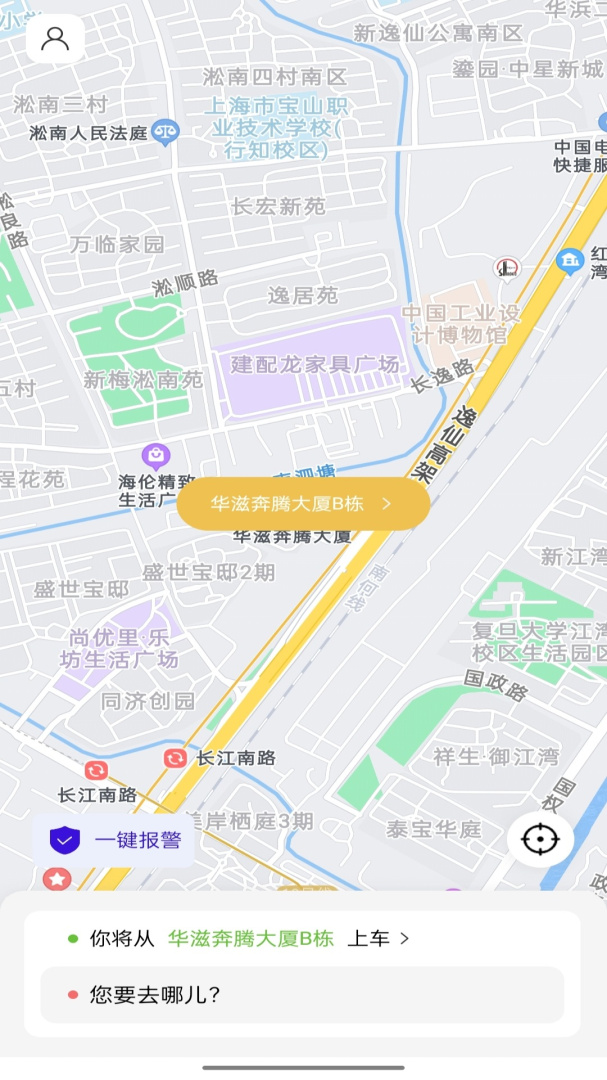
Task: Recenter map to current location
Action: click(540, 839)
